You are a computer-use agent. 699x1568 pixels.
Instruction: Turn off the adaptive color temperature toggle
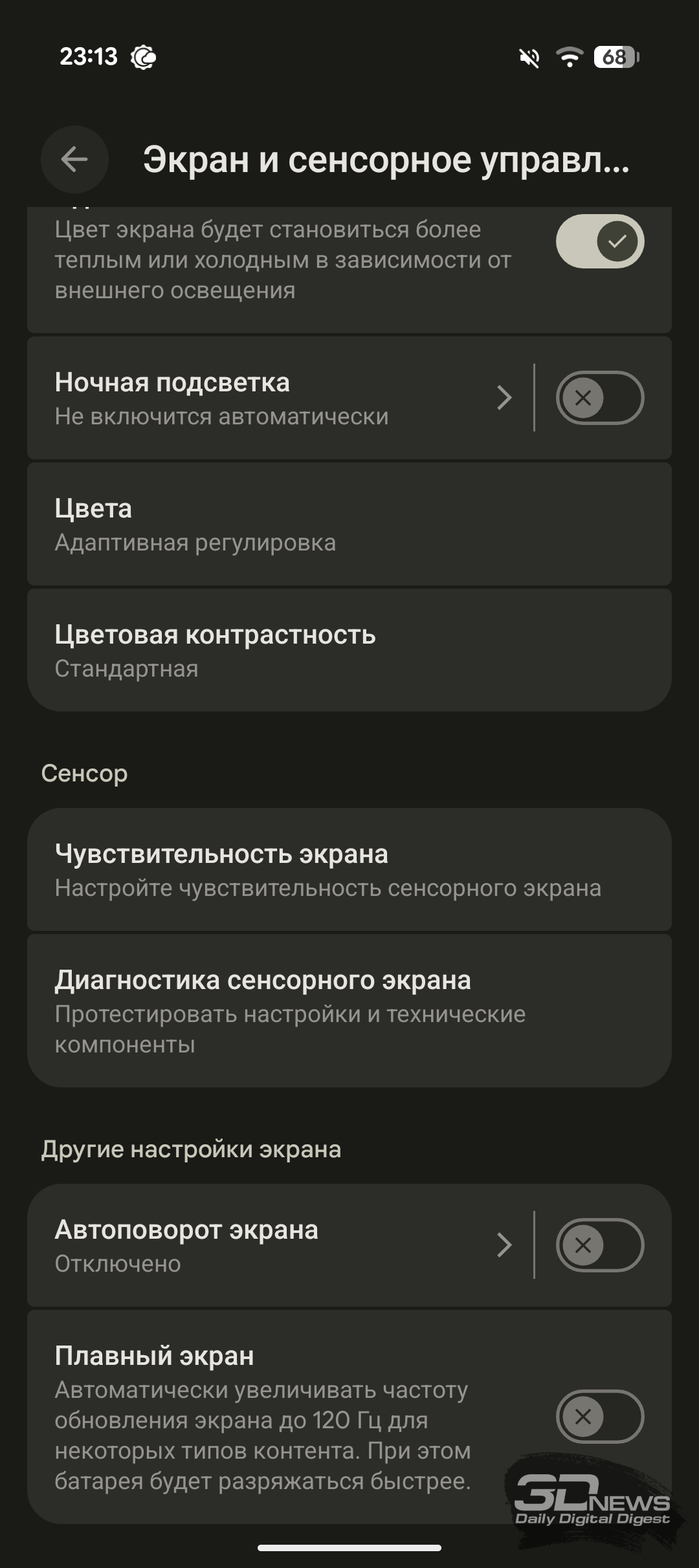coord(600,241)
